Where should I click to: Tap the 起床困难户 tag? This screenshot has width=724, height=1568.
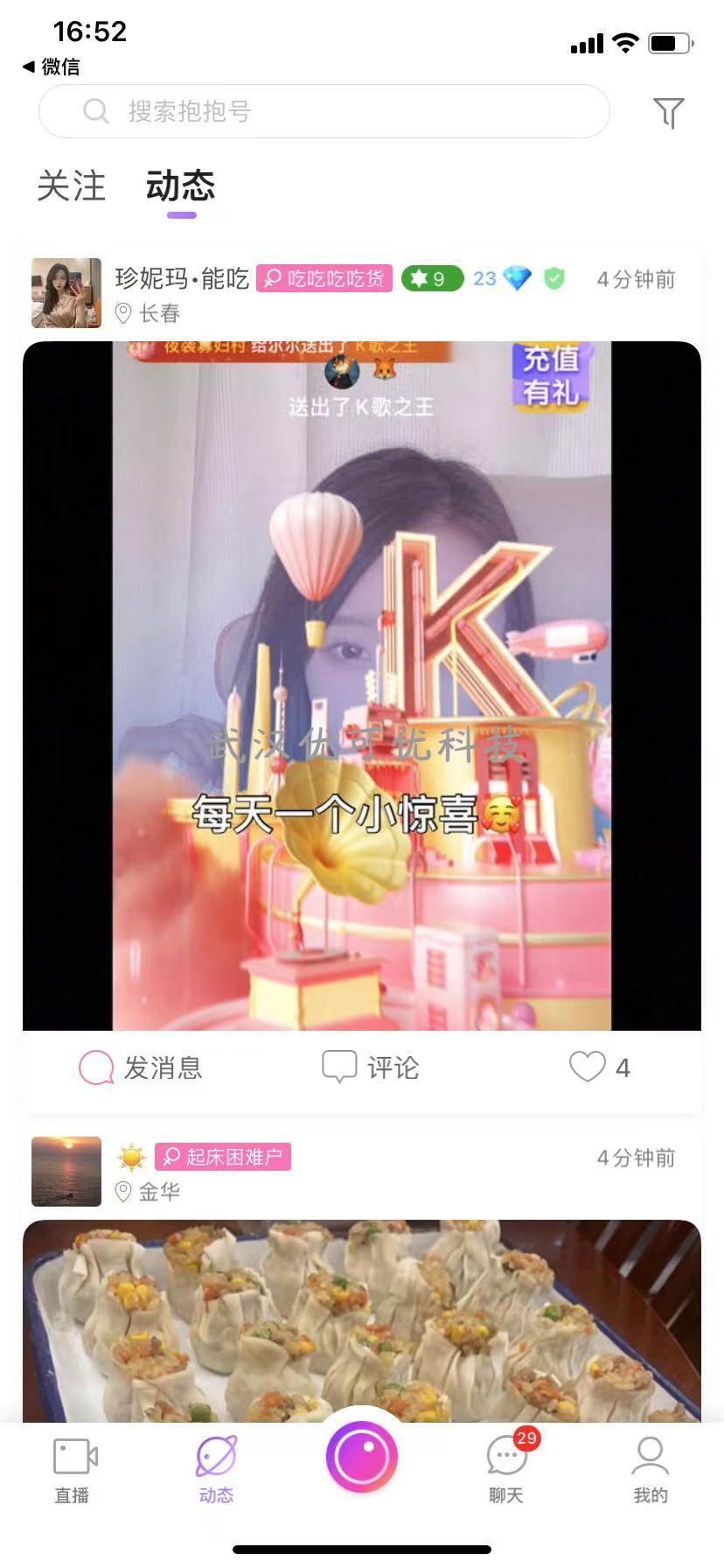pos(223,1157)
